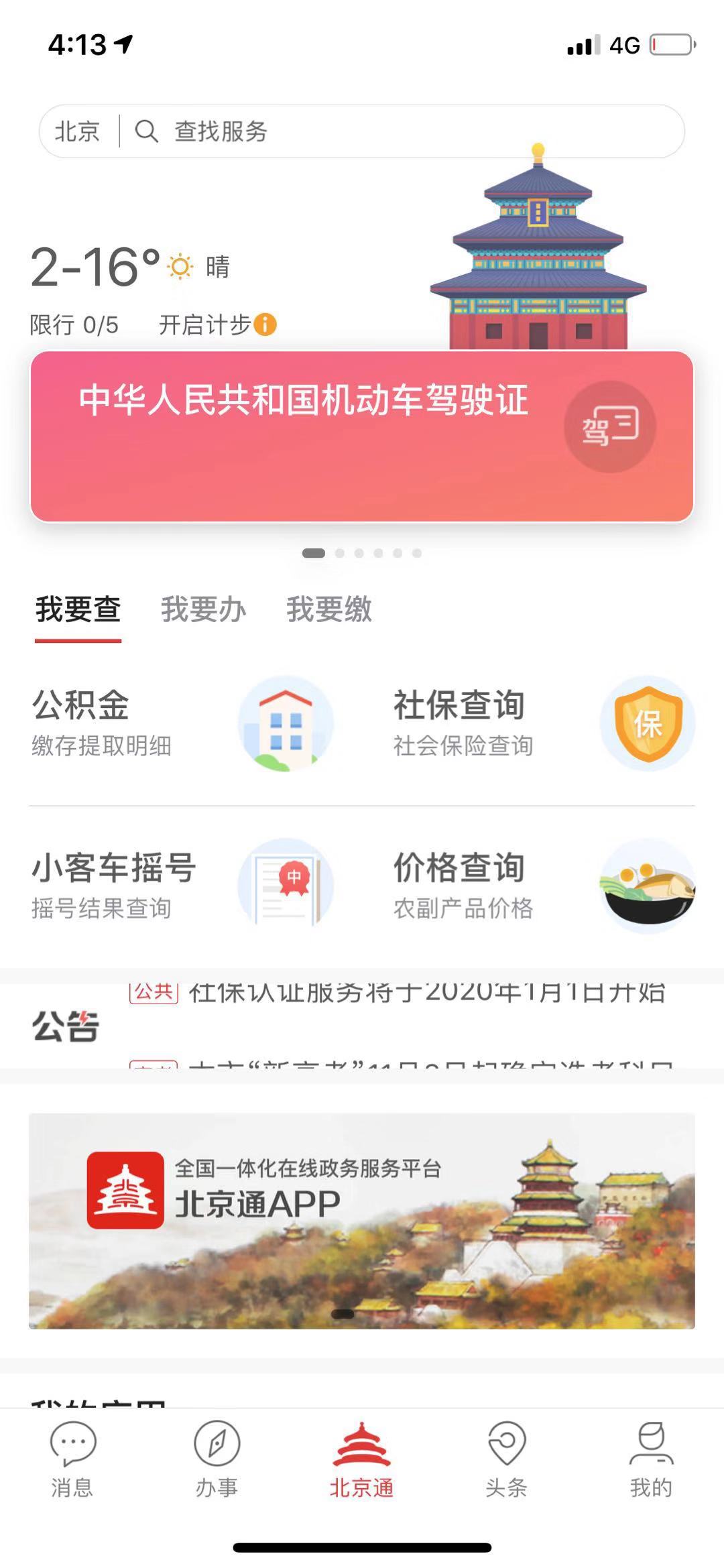Select the 北京通 home tab

(x=361, y=1460)
